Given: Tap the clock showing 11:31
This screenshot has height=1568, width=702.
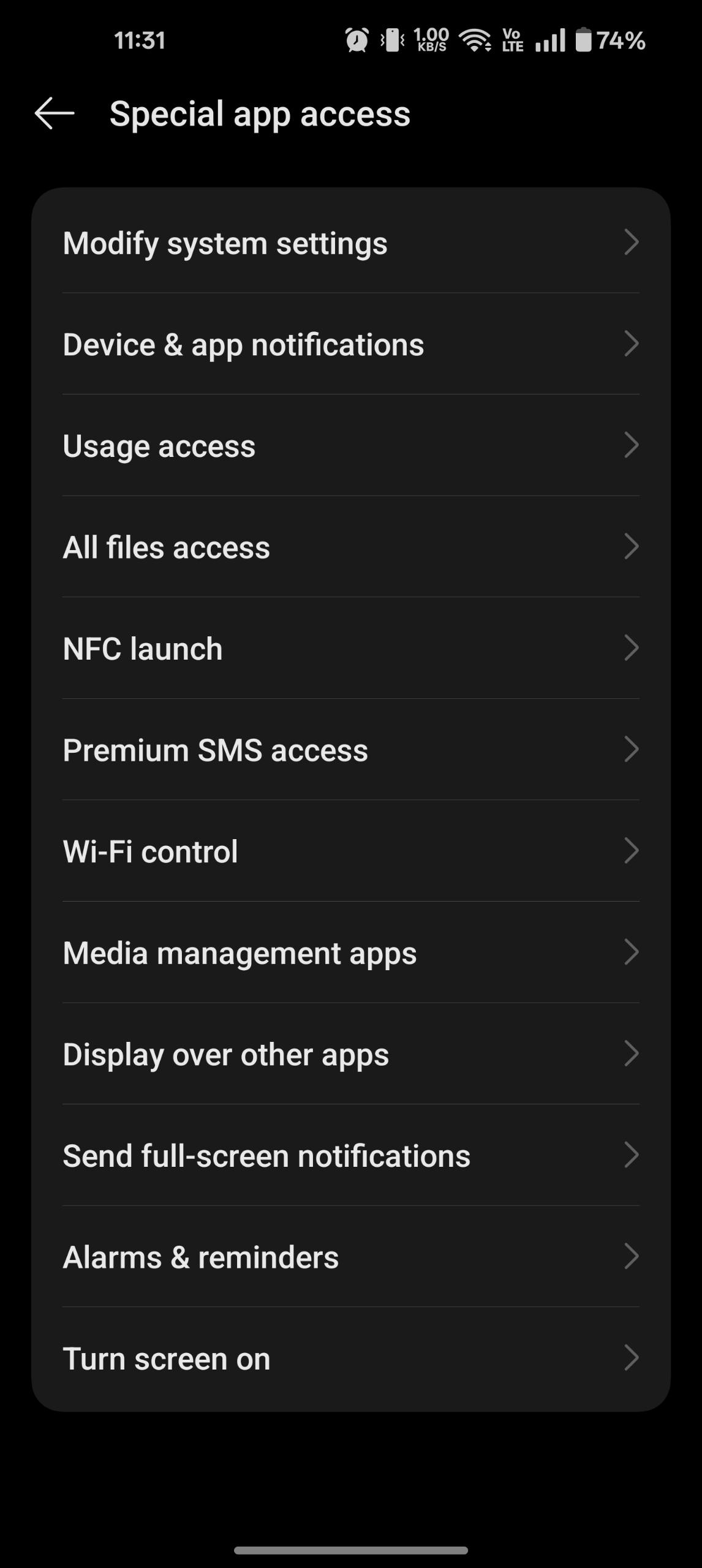Looking at the screenshot, I should (138, 40).
